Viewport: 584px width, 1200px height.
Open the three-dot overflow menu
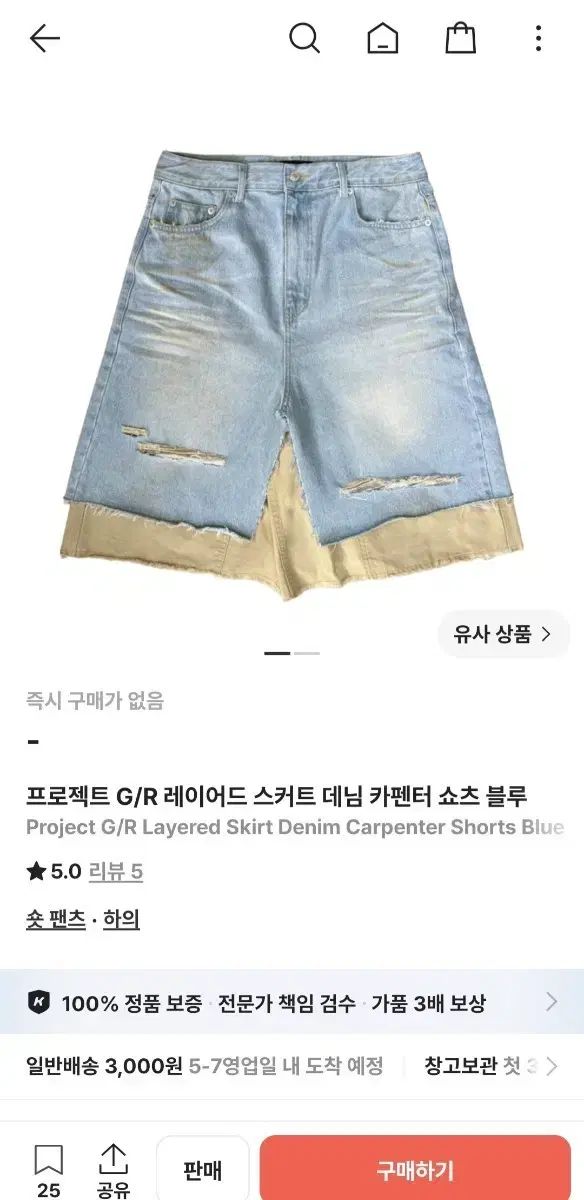(538, 39)
